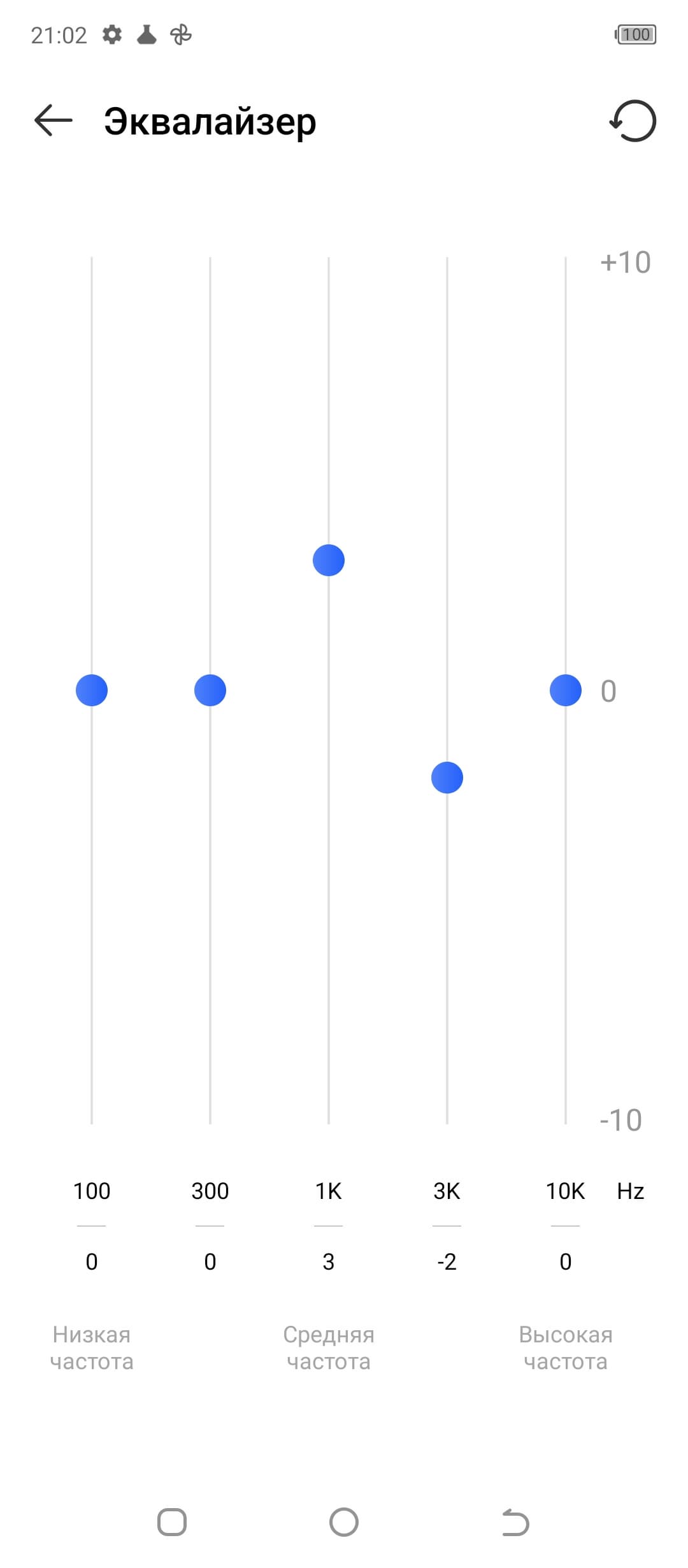688x1568 pixels.
Task: Tap the 300 Hz slider knob
Action: 210,690
